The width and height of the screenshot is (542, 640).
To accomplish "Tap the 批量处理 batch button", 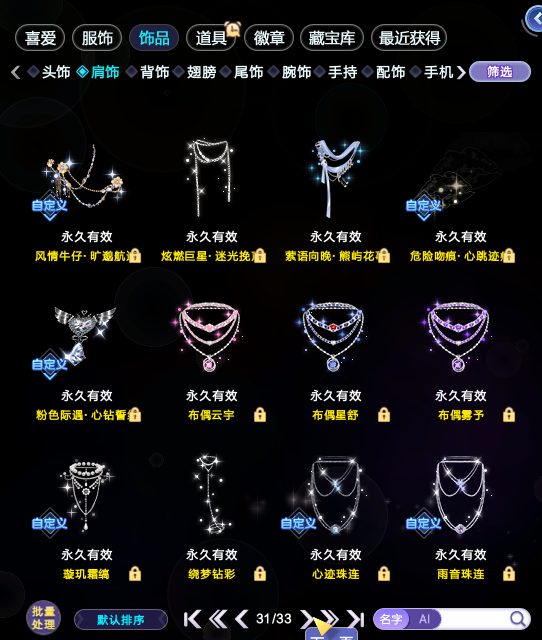I will tap(43, 618).
